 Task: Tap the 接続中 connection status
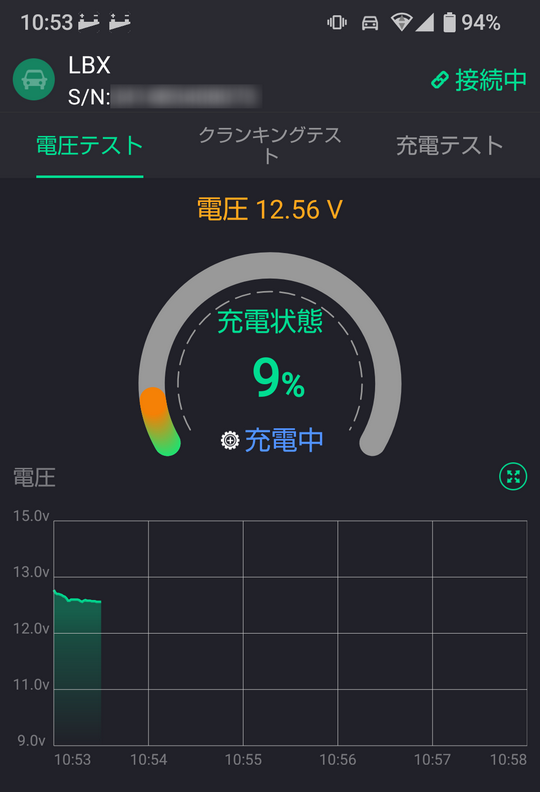coord(479,80)
